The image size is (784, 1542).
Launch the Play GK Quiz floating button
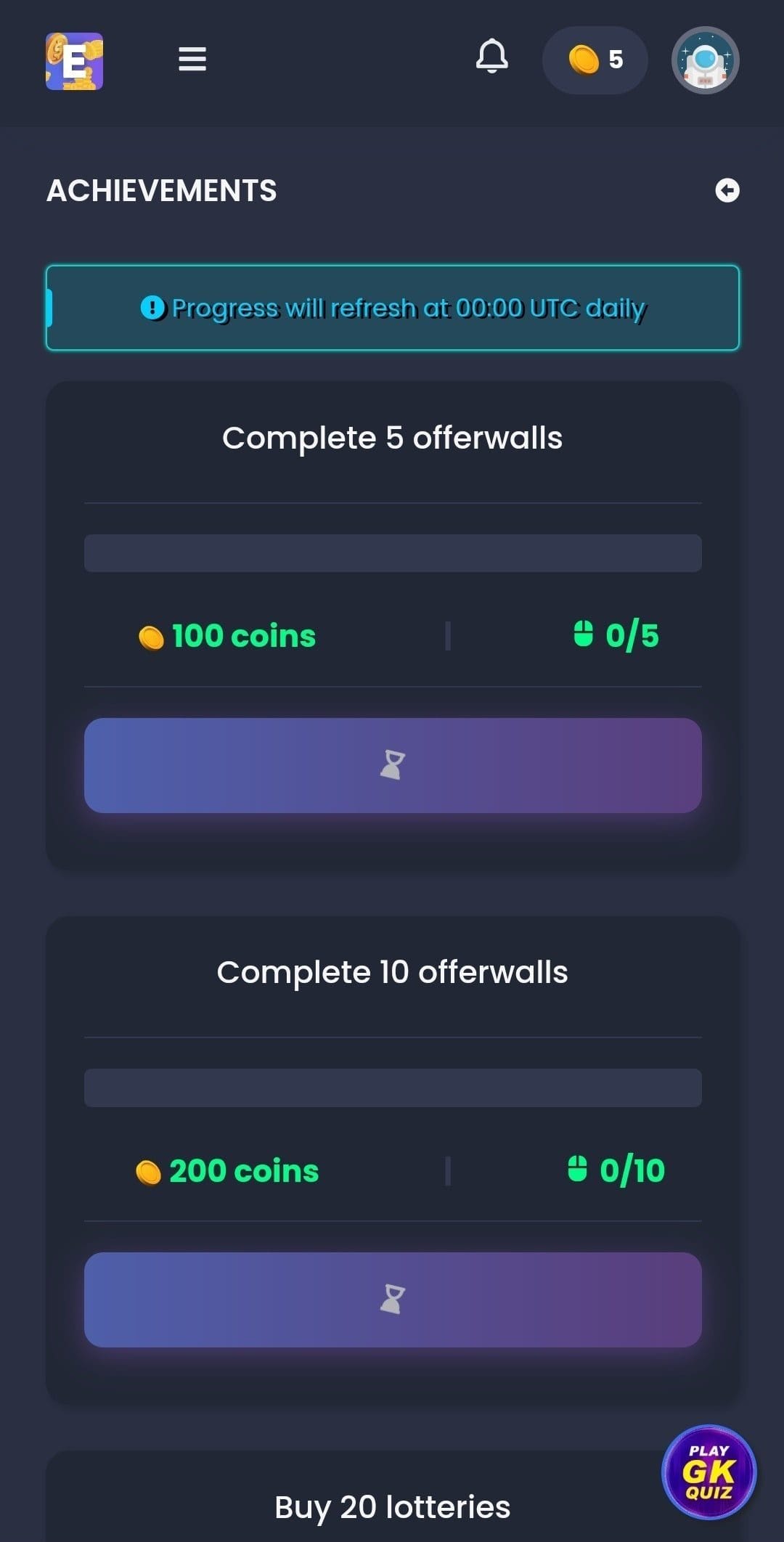click(709, 1472)
